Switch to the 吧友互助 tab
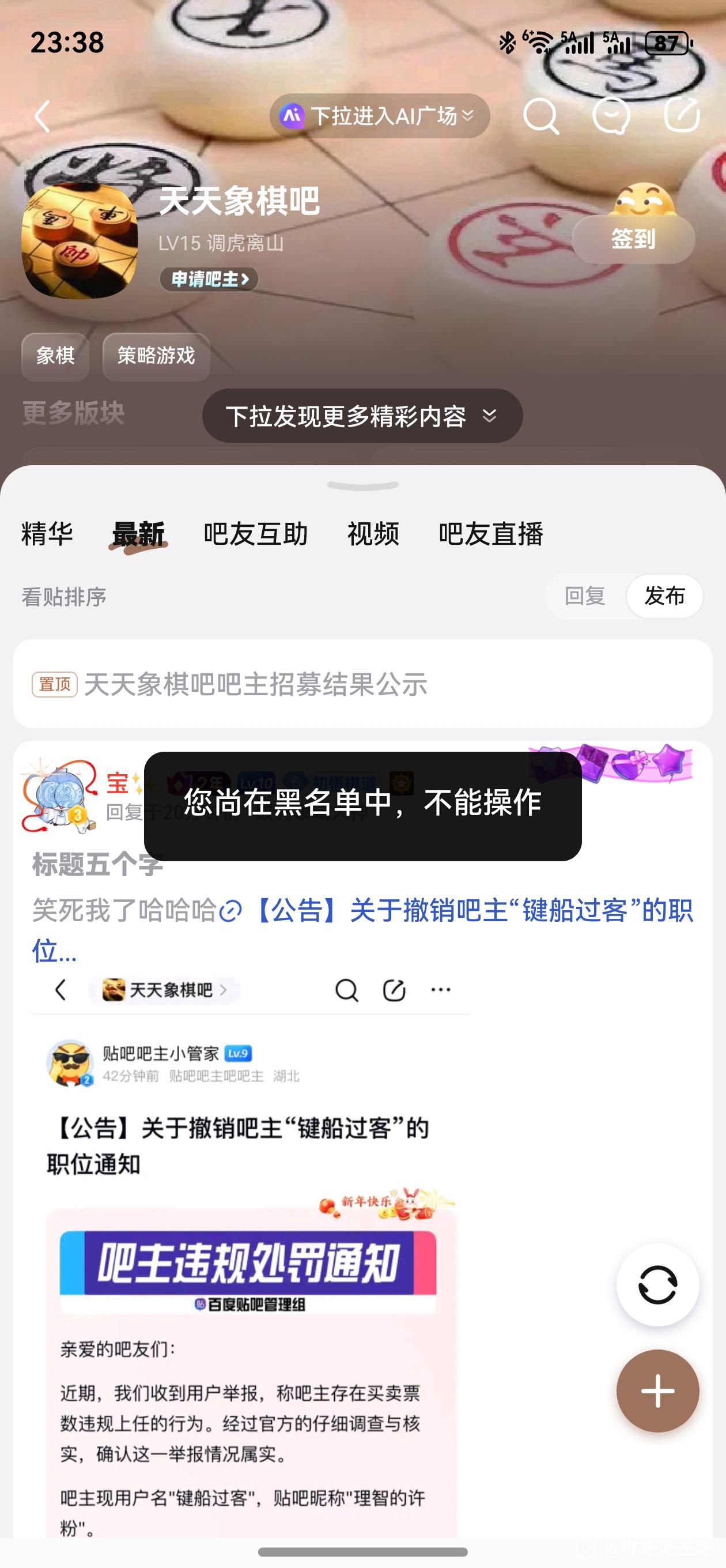This screenshot has height=1568, width=726. tap(255, 534)
